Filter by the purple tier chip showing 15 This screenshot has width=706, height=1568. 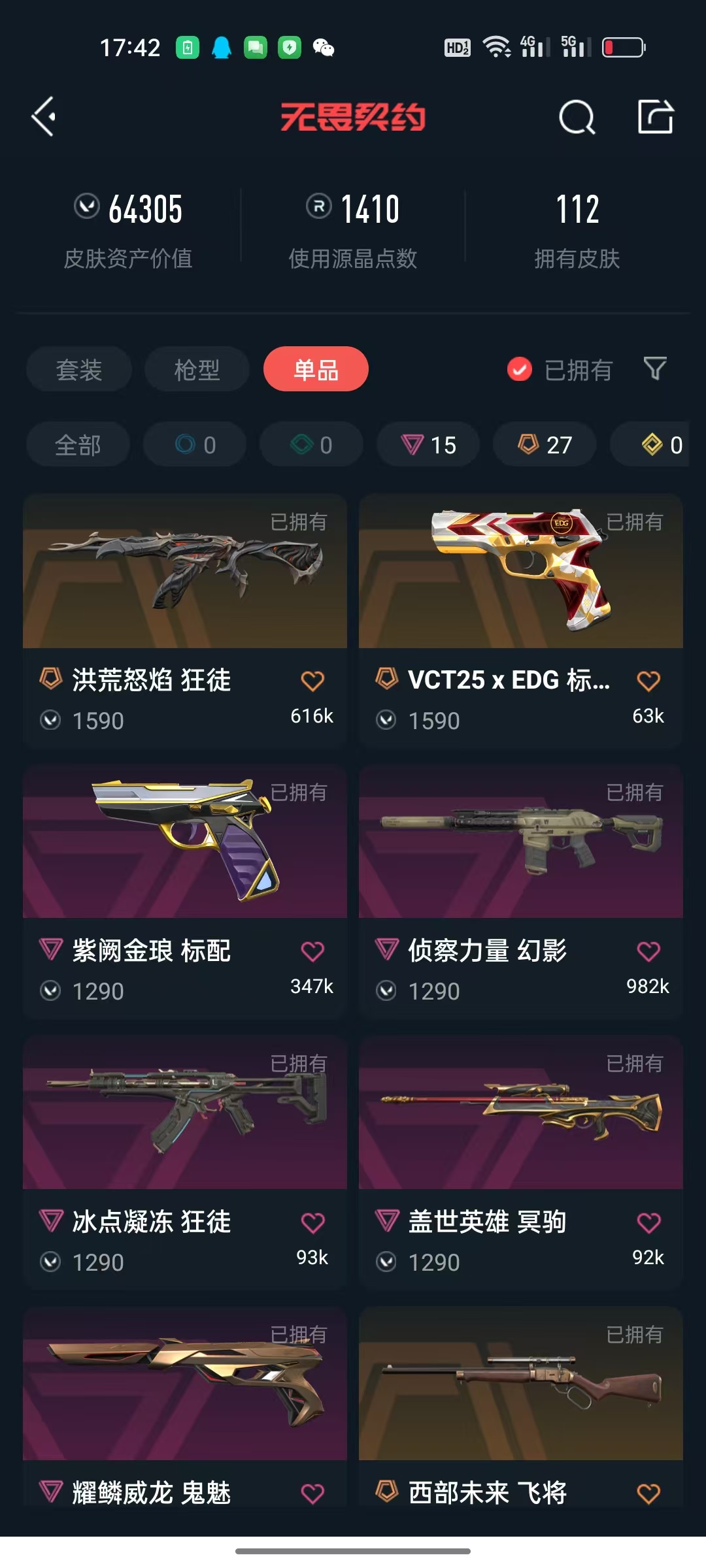(x=428, y=445)
